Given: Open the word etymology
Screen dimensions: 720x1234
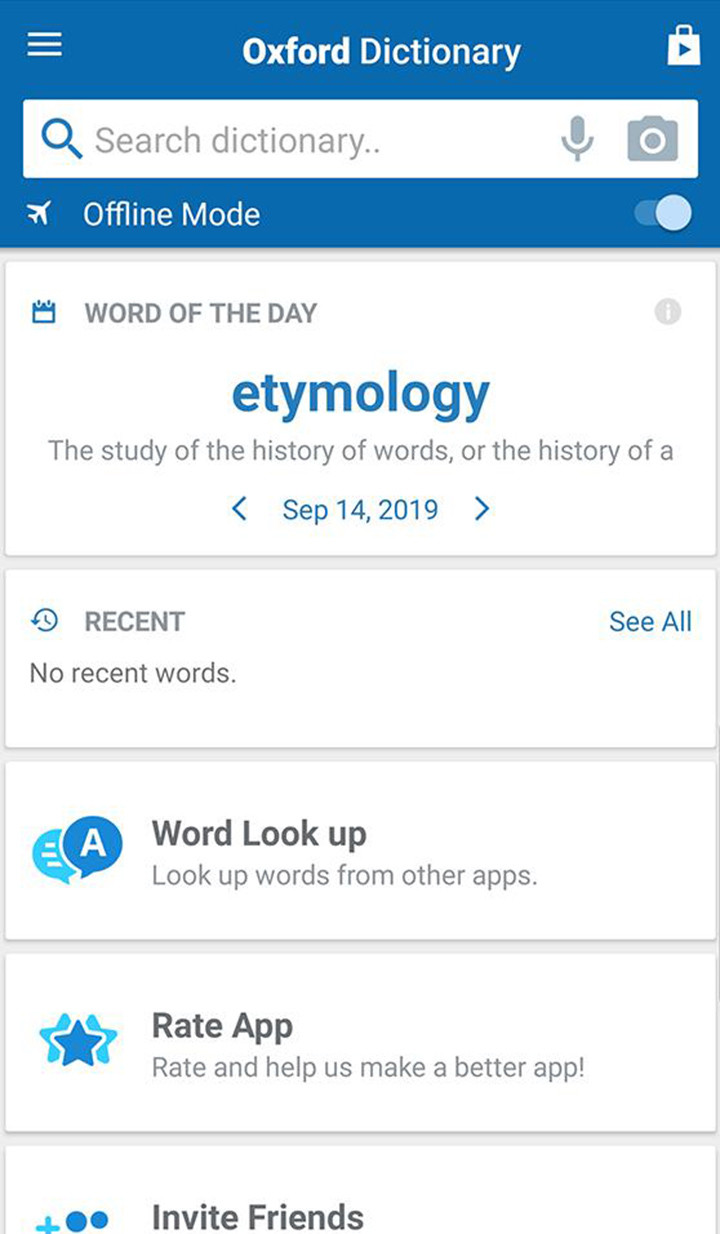Looking at the screenshot, I should click(360, 395).
